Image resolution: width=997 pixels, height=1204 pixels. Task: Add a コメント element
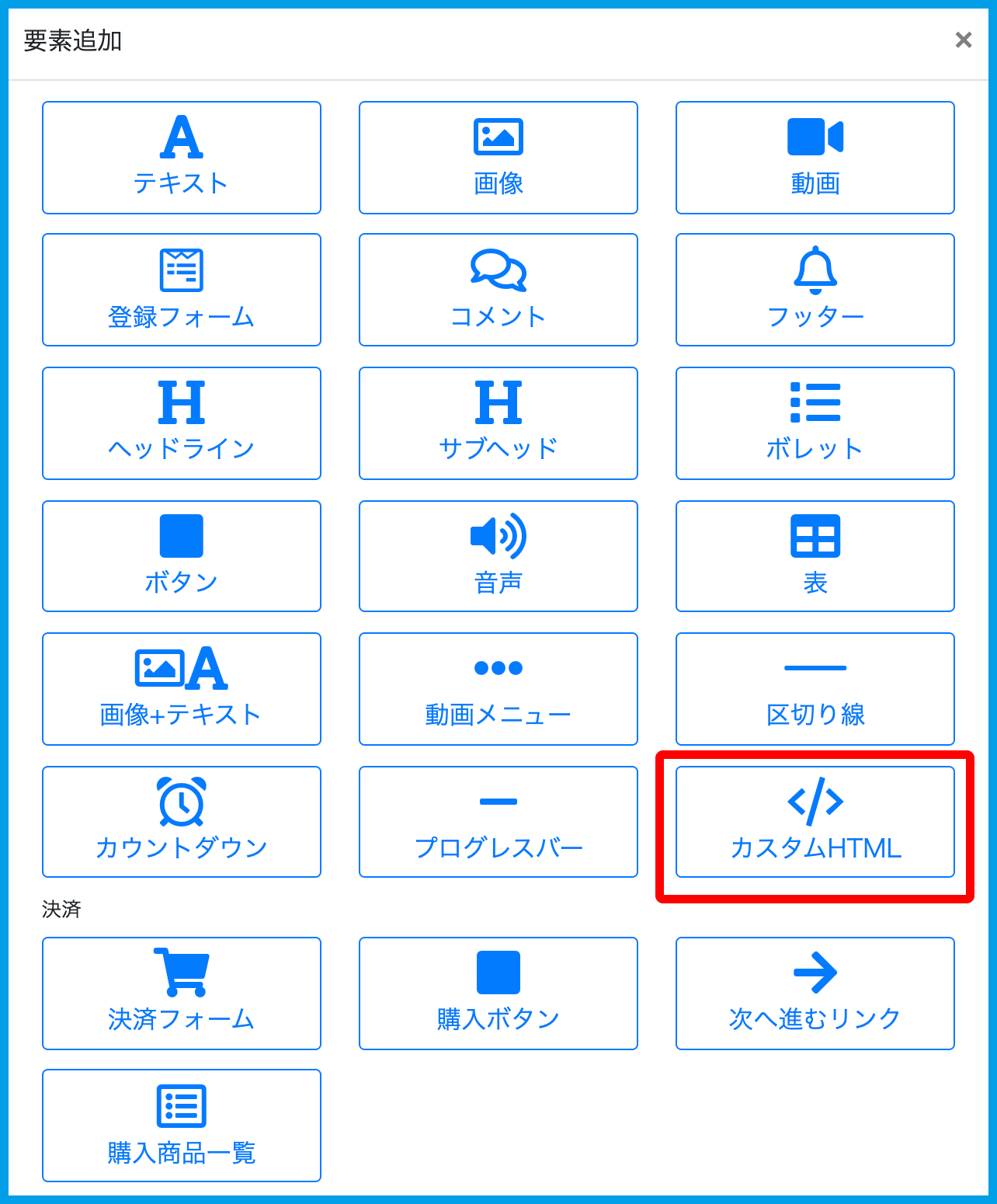[x=498, y=290]
